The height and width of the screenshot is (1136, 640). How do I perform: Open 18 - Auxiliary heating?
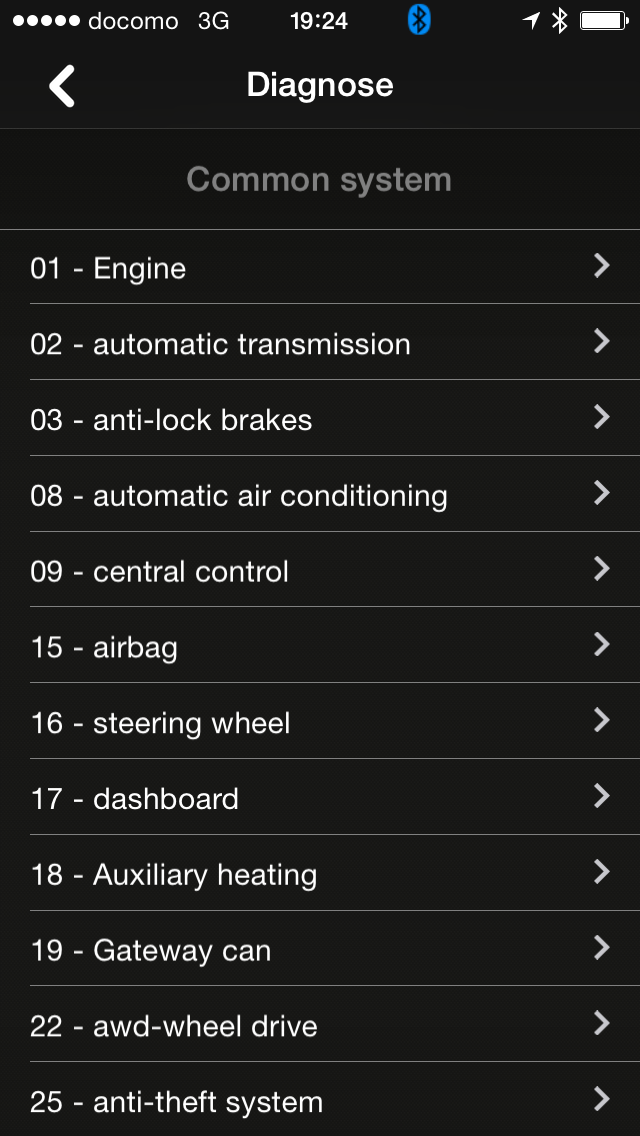[x=320, y=875]
